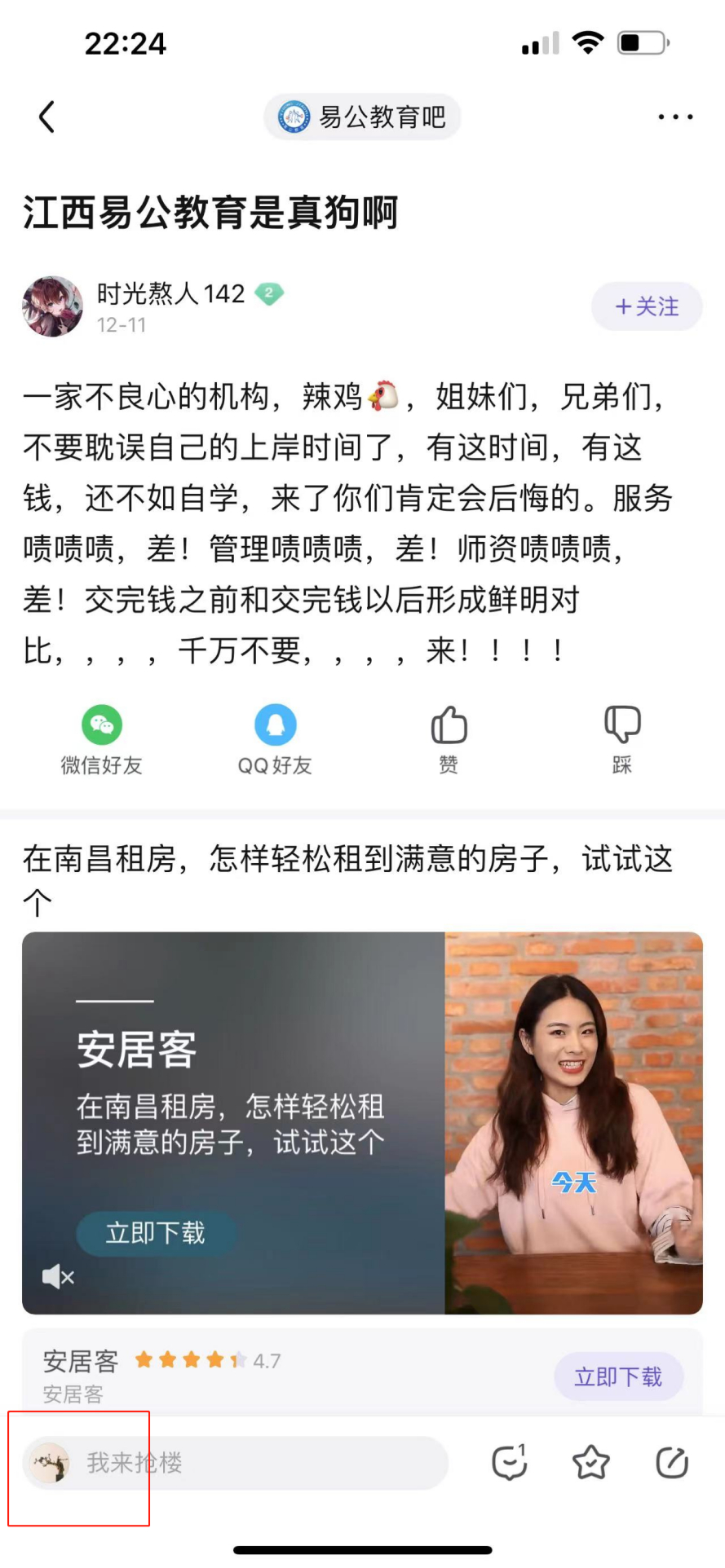
Task: Share the post to 微信好友
Action: 101,739
